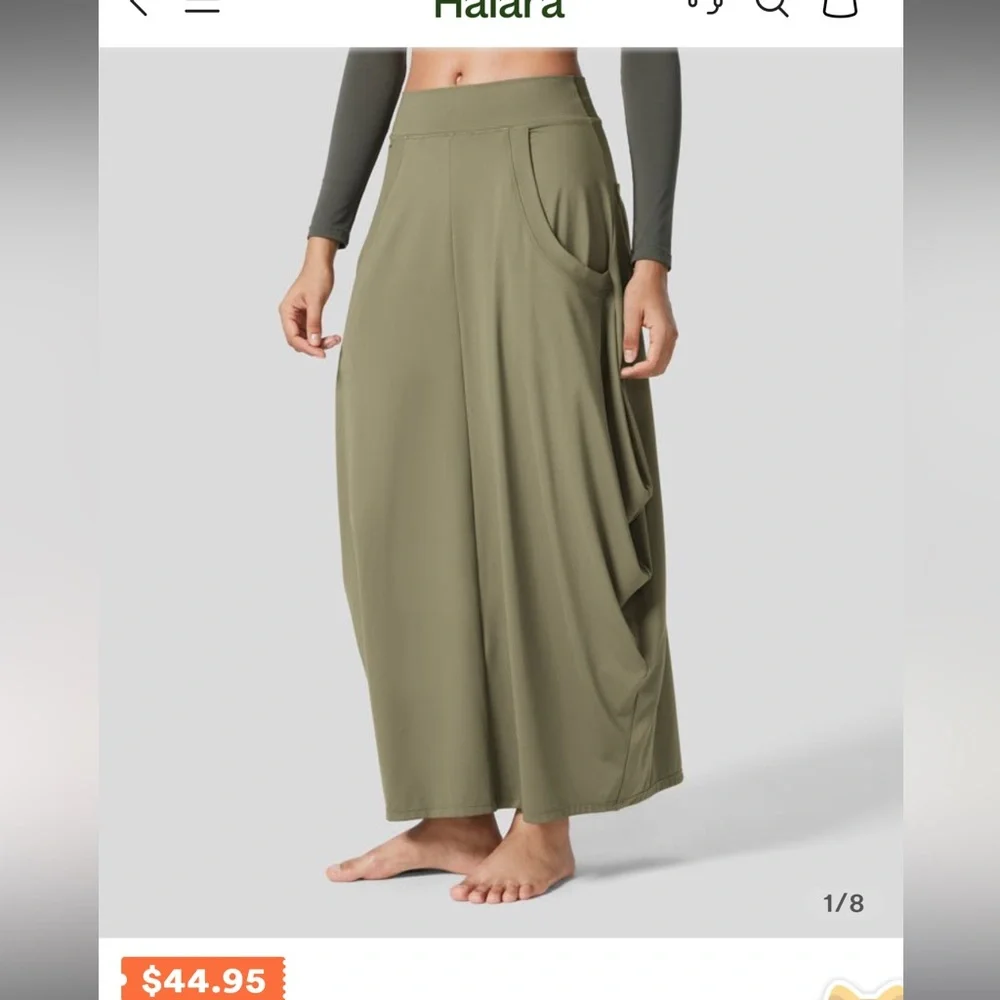Open customer support headset icon
1000x1000 pixels.
706,5
